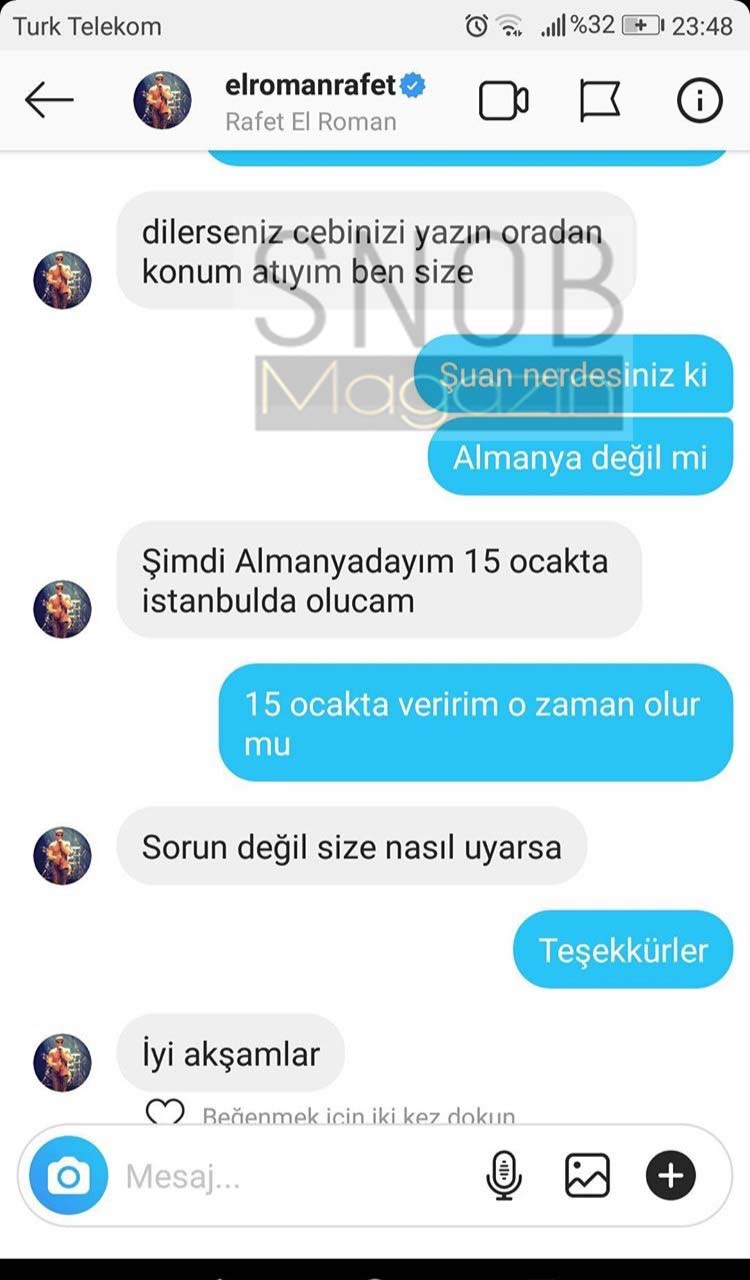750x1280 pixels.
Task: Pick a photo from the gallery
Action: coord(587,1176)
